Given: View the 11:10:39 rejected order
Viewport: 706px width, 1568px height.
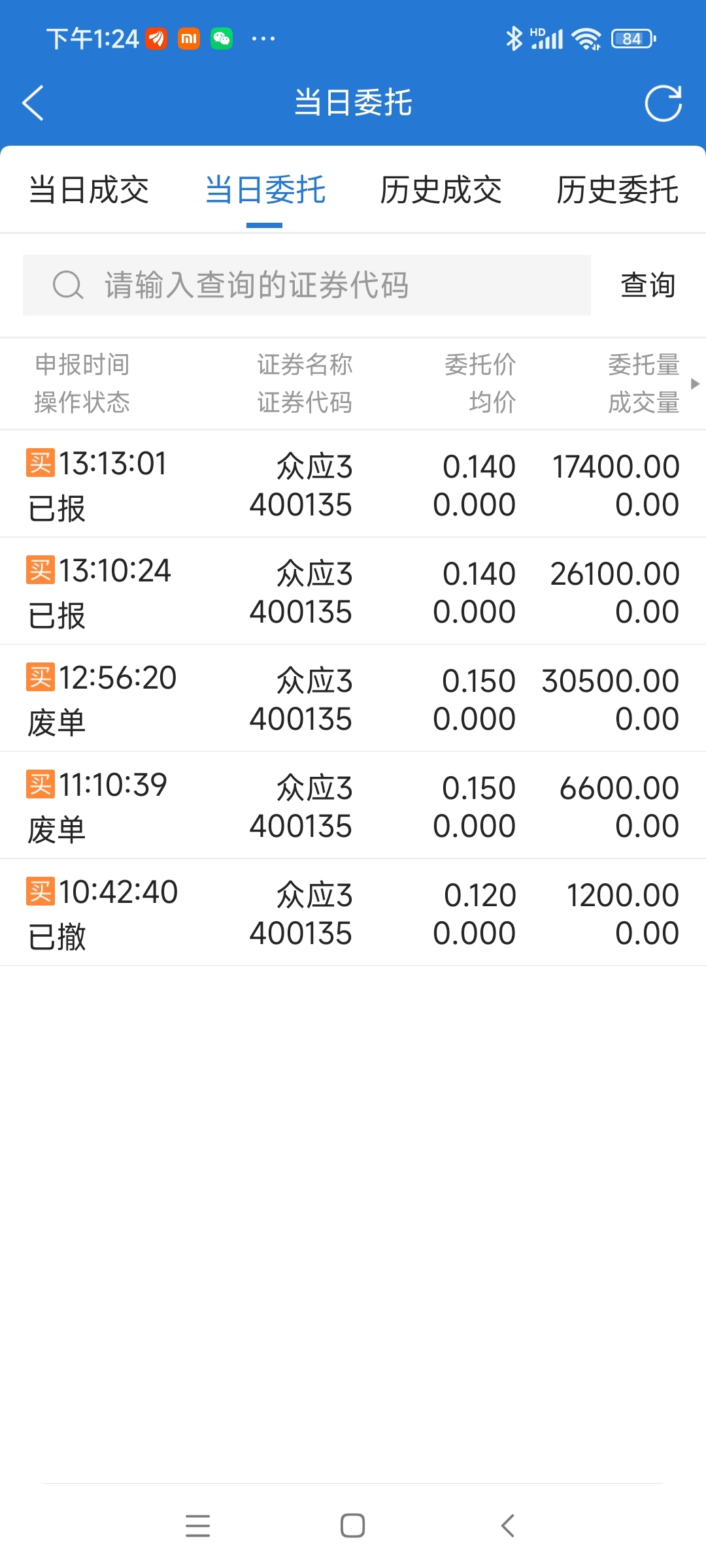Looking at the screenshot, I should pos(353,806).
